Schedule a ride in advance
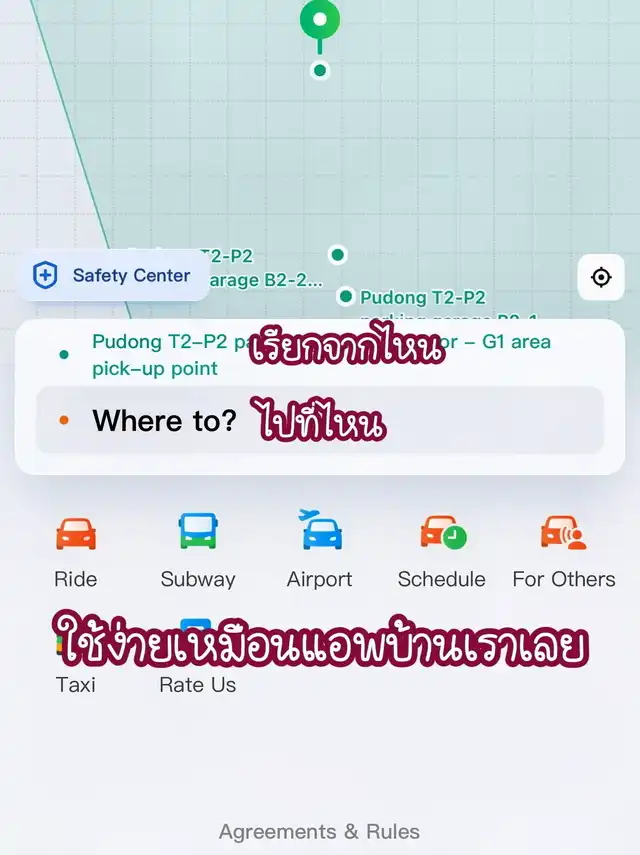640x855 pixels. click(441, 550)
